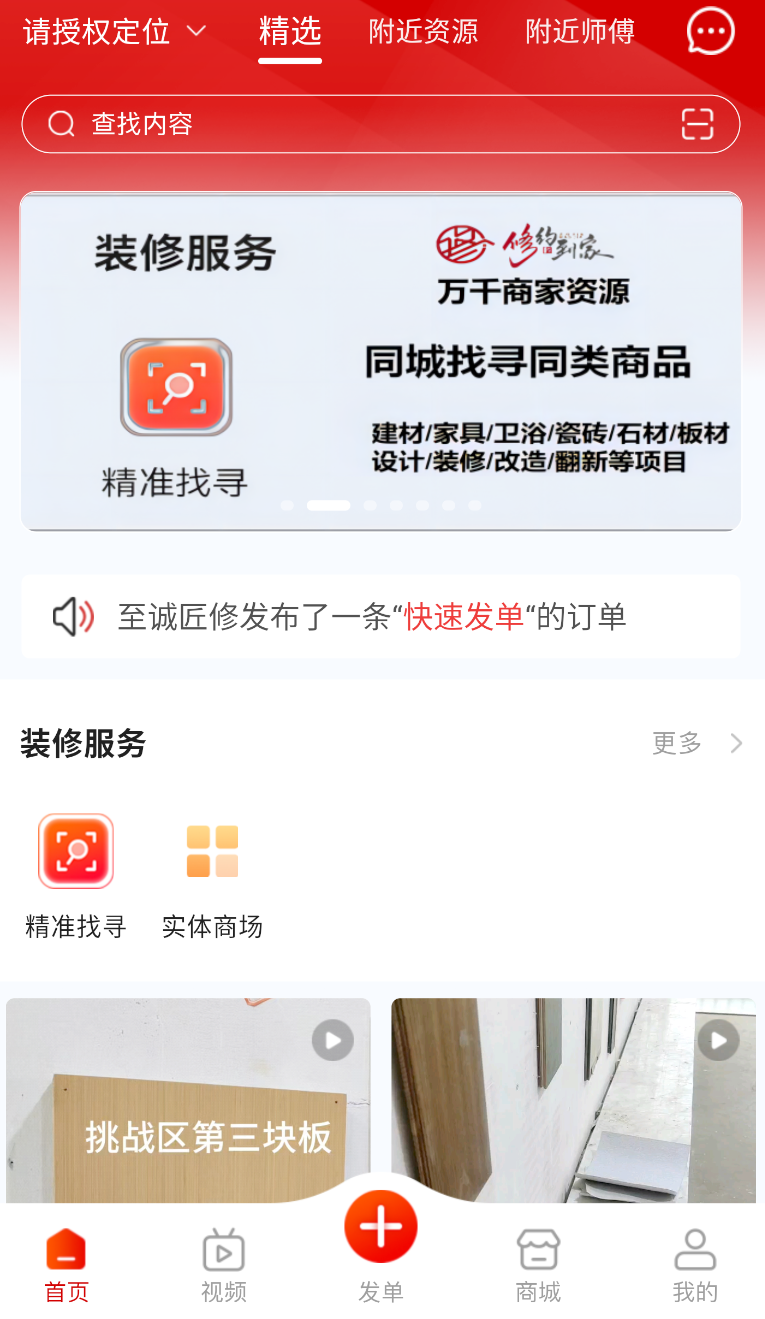Viewport: 765px width, 1319px height.
Task: Open the 装修服务 promotional banner
Action: 381,361
